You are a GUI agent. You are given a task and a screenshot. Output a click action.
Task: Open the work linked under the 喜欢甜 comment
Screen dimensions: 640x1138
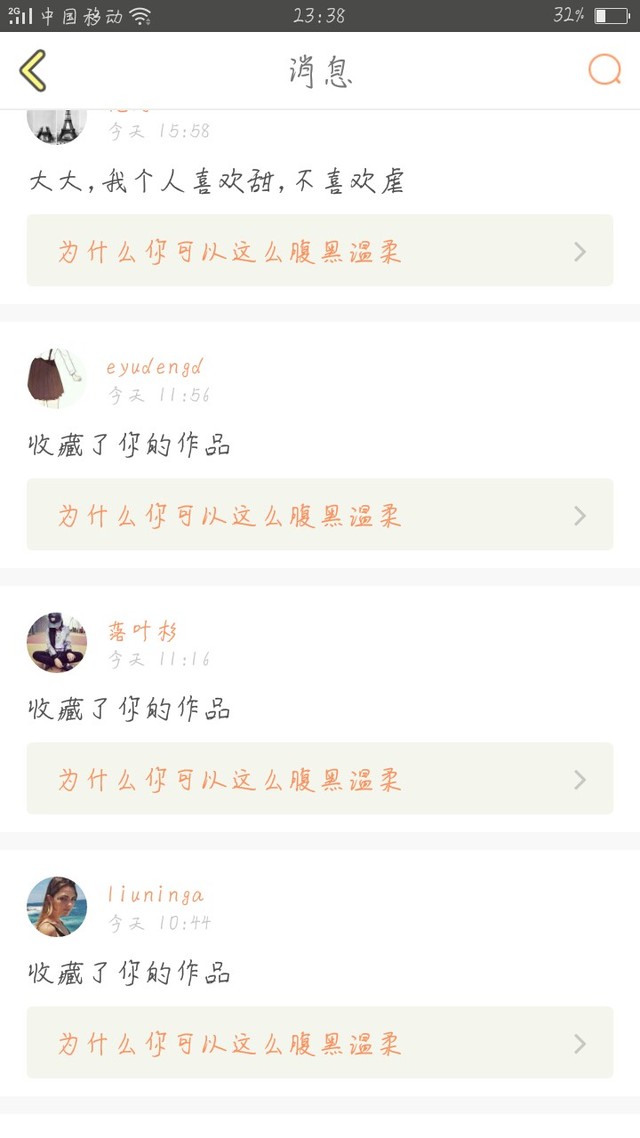[x=319, y=251]
